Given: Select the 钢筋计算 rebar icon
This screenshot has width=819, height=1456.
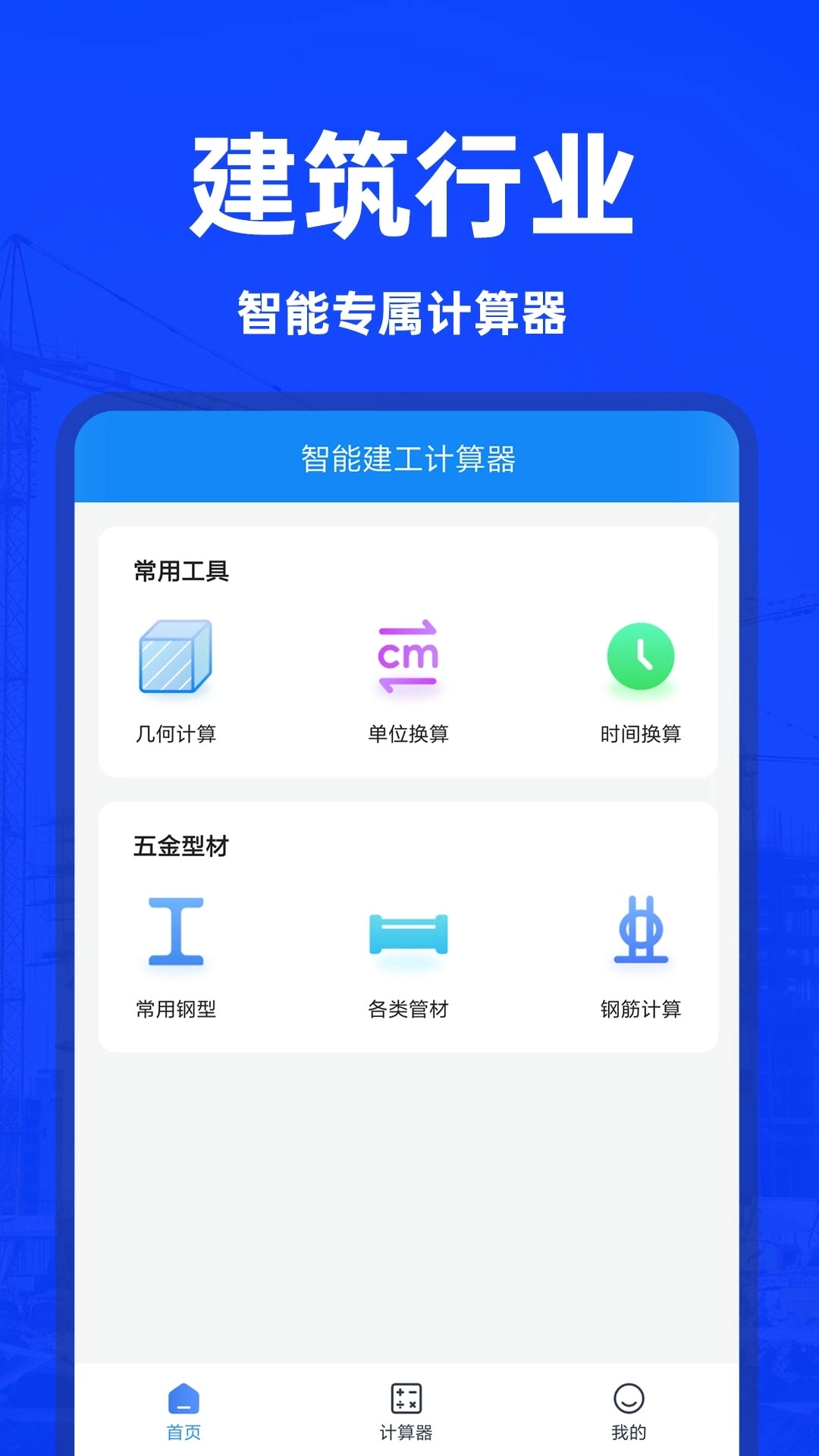Looking at the screenshot, I should [641, 931].
